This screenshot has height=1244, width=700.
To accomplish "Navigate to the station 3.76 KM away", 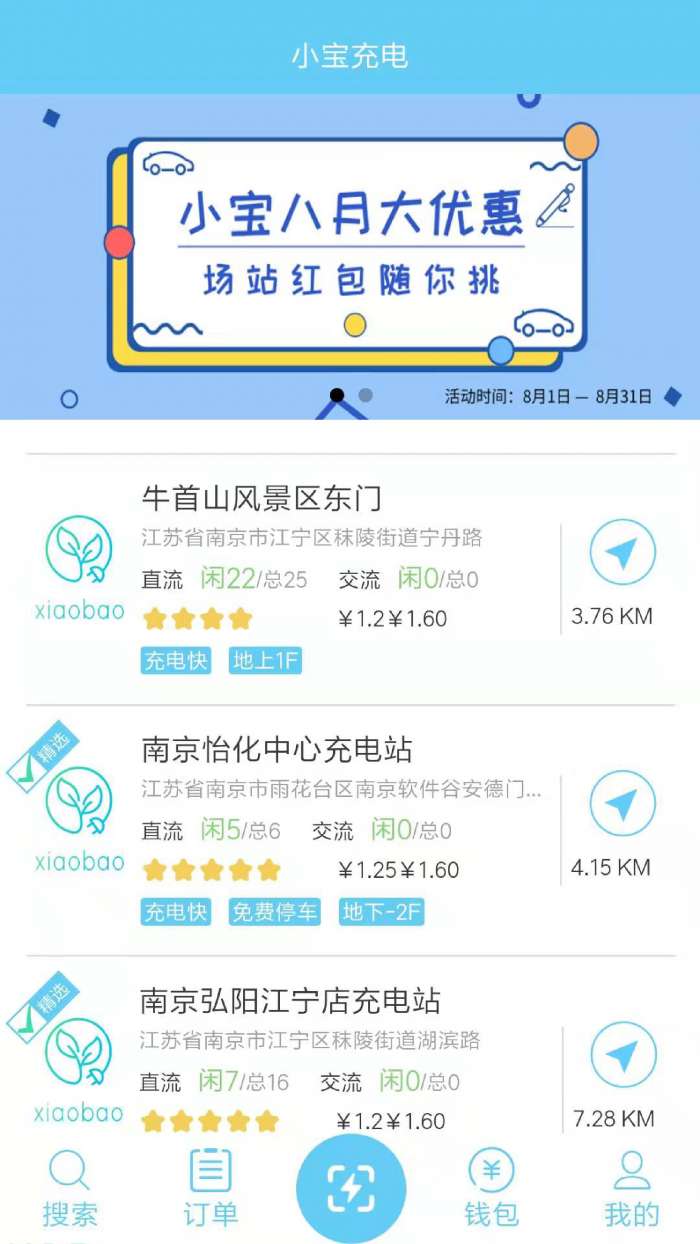I will tap(622, 553).
